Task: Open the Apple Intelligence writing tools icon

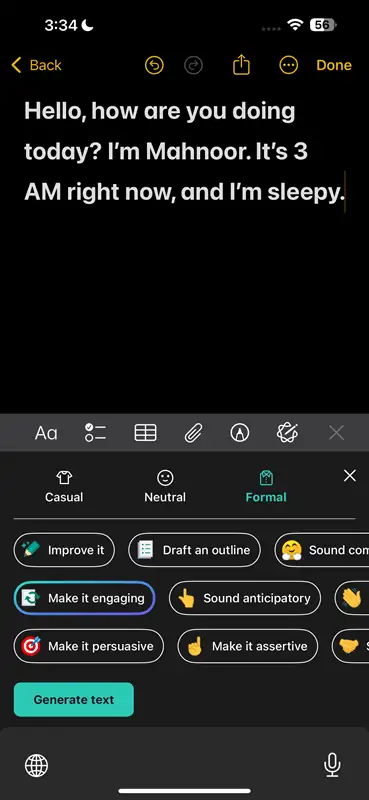Action: coord(287,433)
